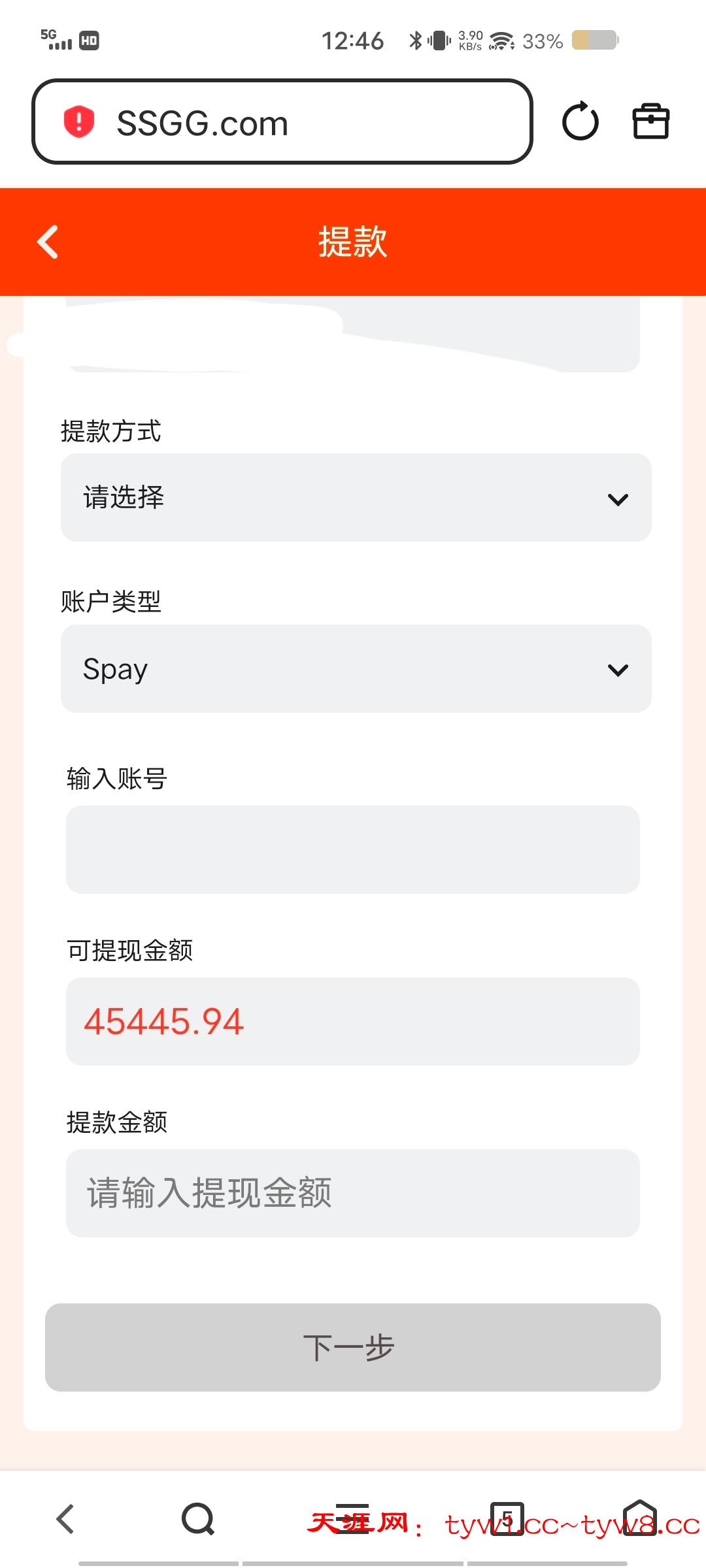Open the 账户类型 Spay dropdown

coord(356,669)
